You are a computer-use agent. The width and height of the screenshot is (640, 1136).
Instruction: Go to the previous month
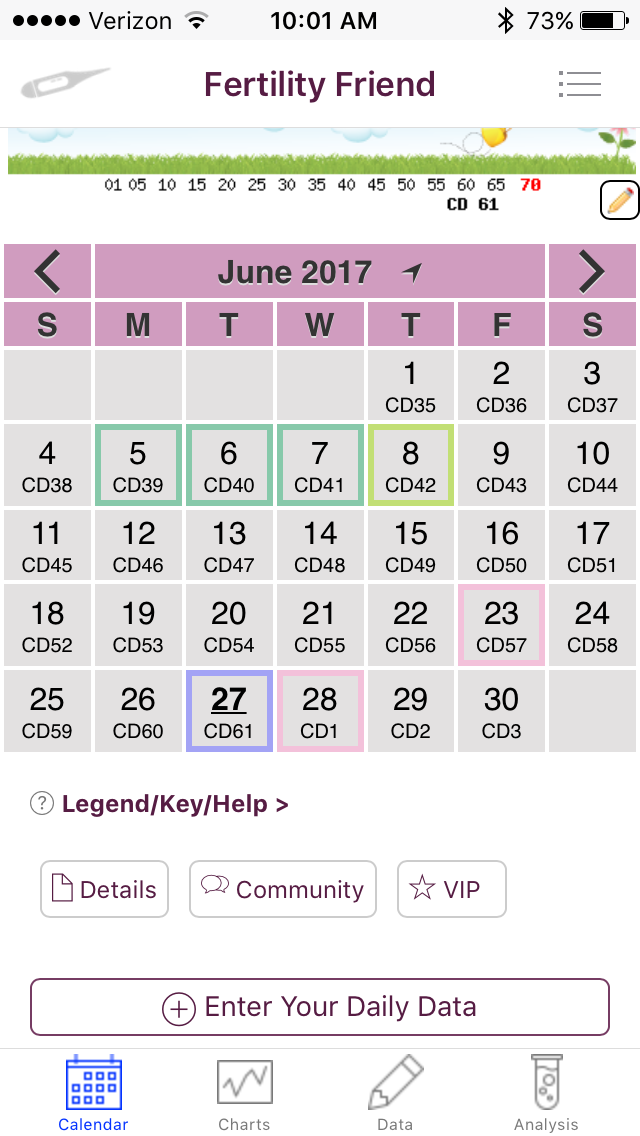(48, 271)
